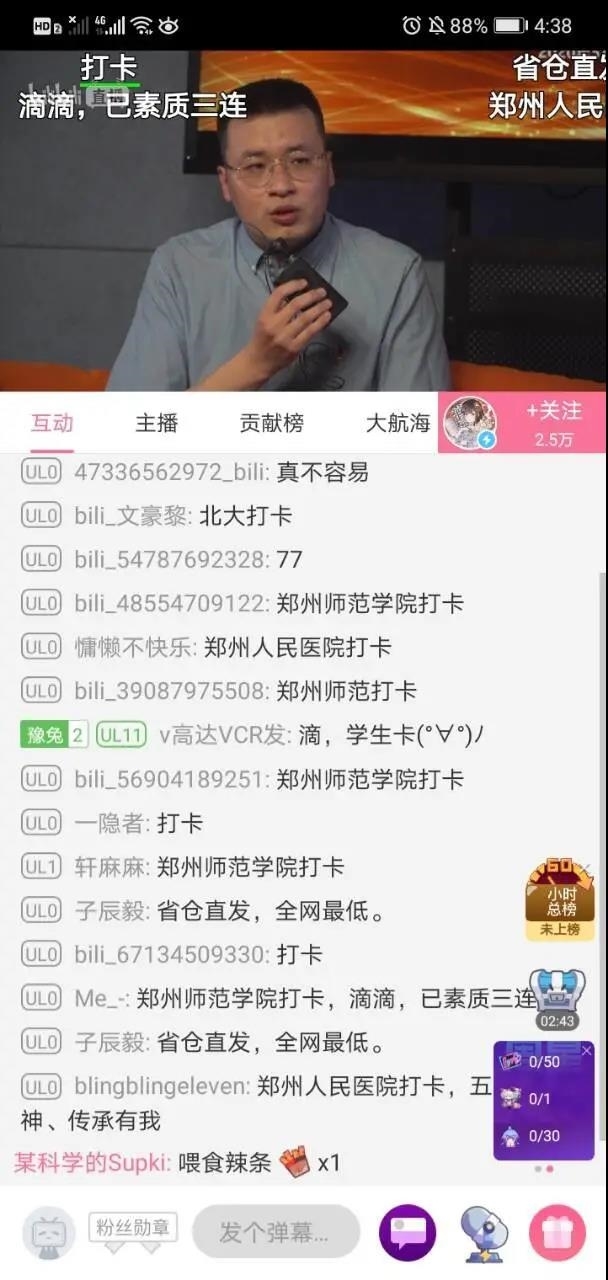
Task: Open the 小时总榜 hourly ranking badge
Action: tap(560, 898)
